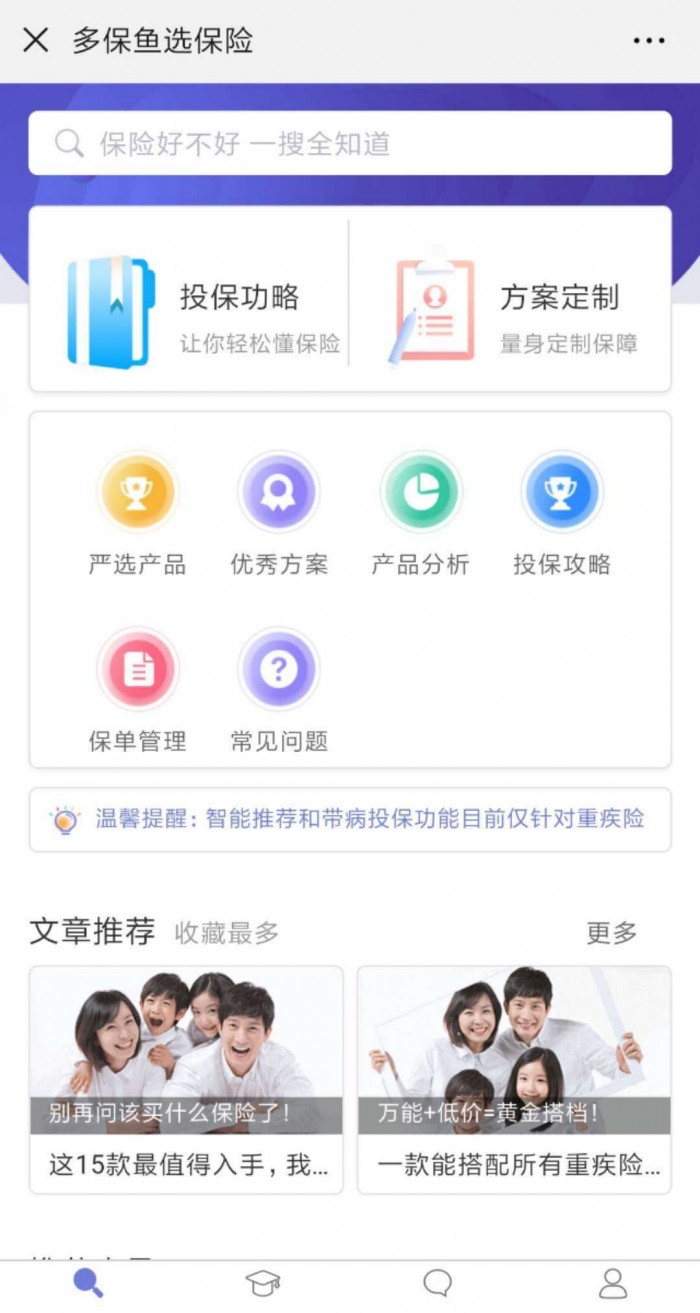Switch to the profile tab
The image size is (700, 1313).
pyautogui.click(x=612, y=1283)
